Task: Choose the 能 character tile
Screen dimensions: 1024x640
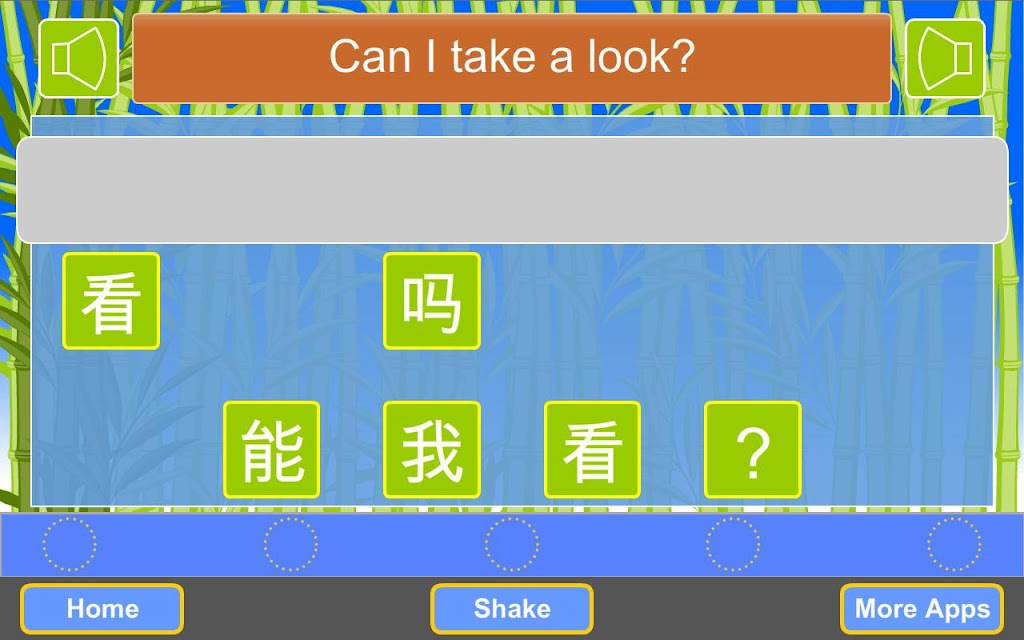Action: click(x=272, y=450)
